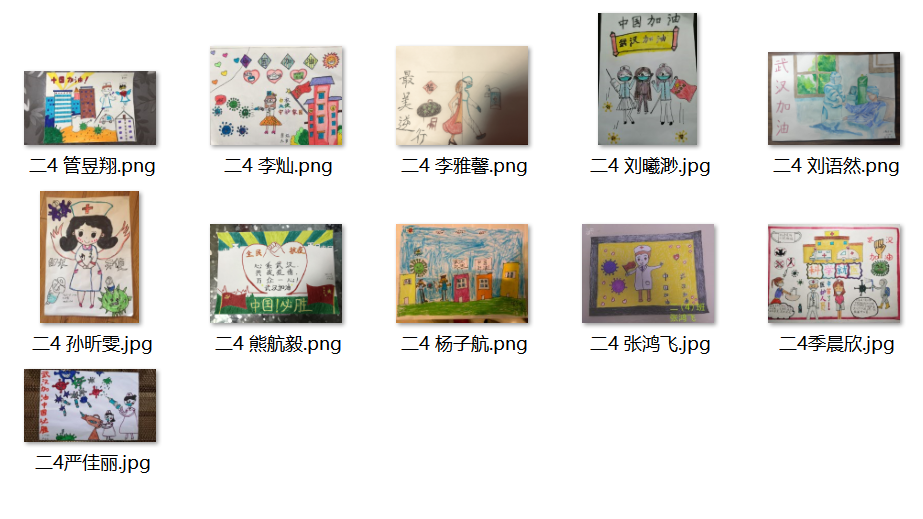923x519 pixels.
Task: Open 二4 熊航毅.png picture
Action: point(276,273)
